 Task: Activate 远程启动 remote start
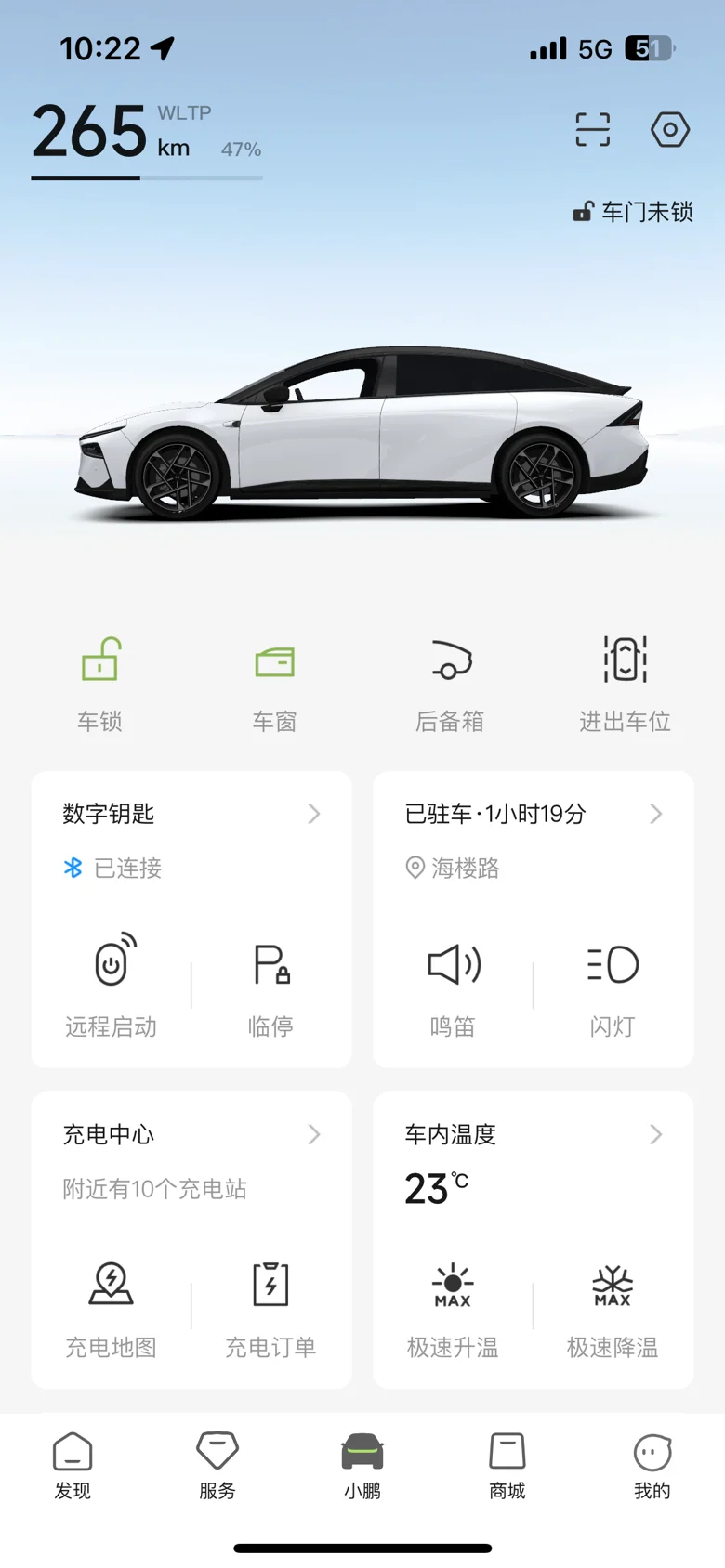[x=112, y=985]
